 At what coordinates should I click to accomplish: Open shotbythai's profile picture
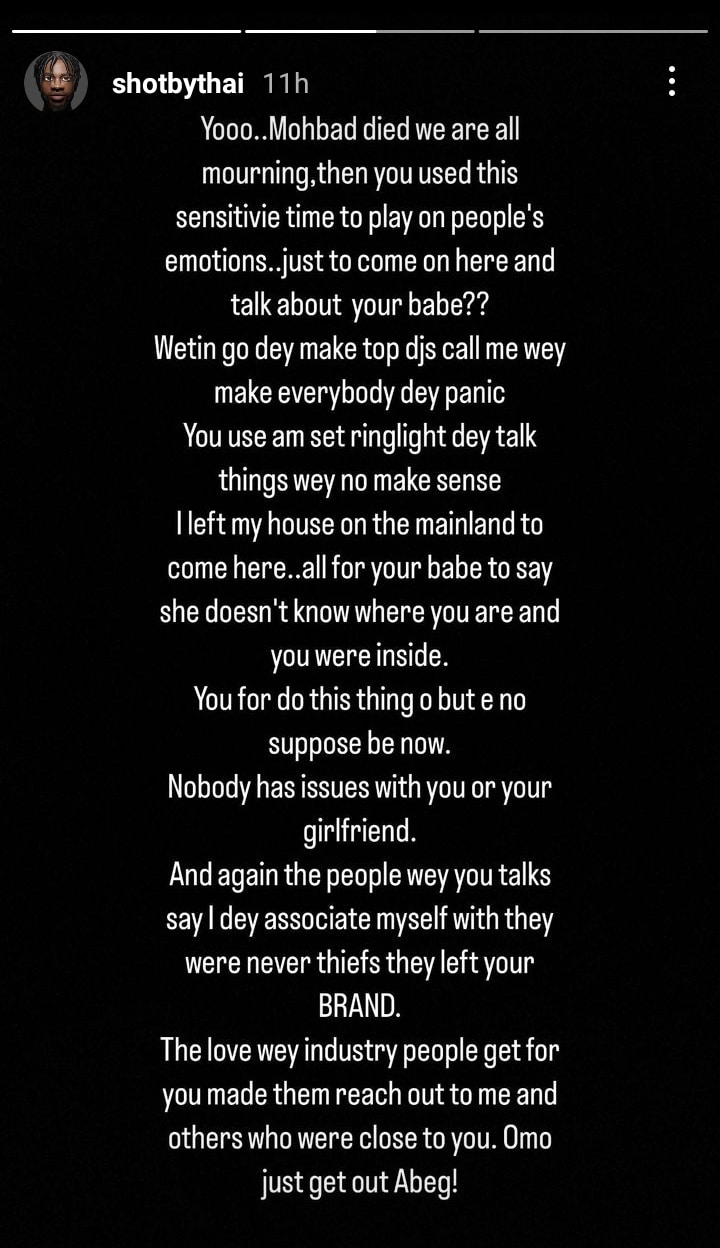coord(55,82)
